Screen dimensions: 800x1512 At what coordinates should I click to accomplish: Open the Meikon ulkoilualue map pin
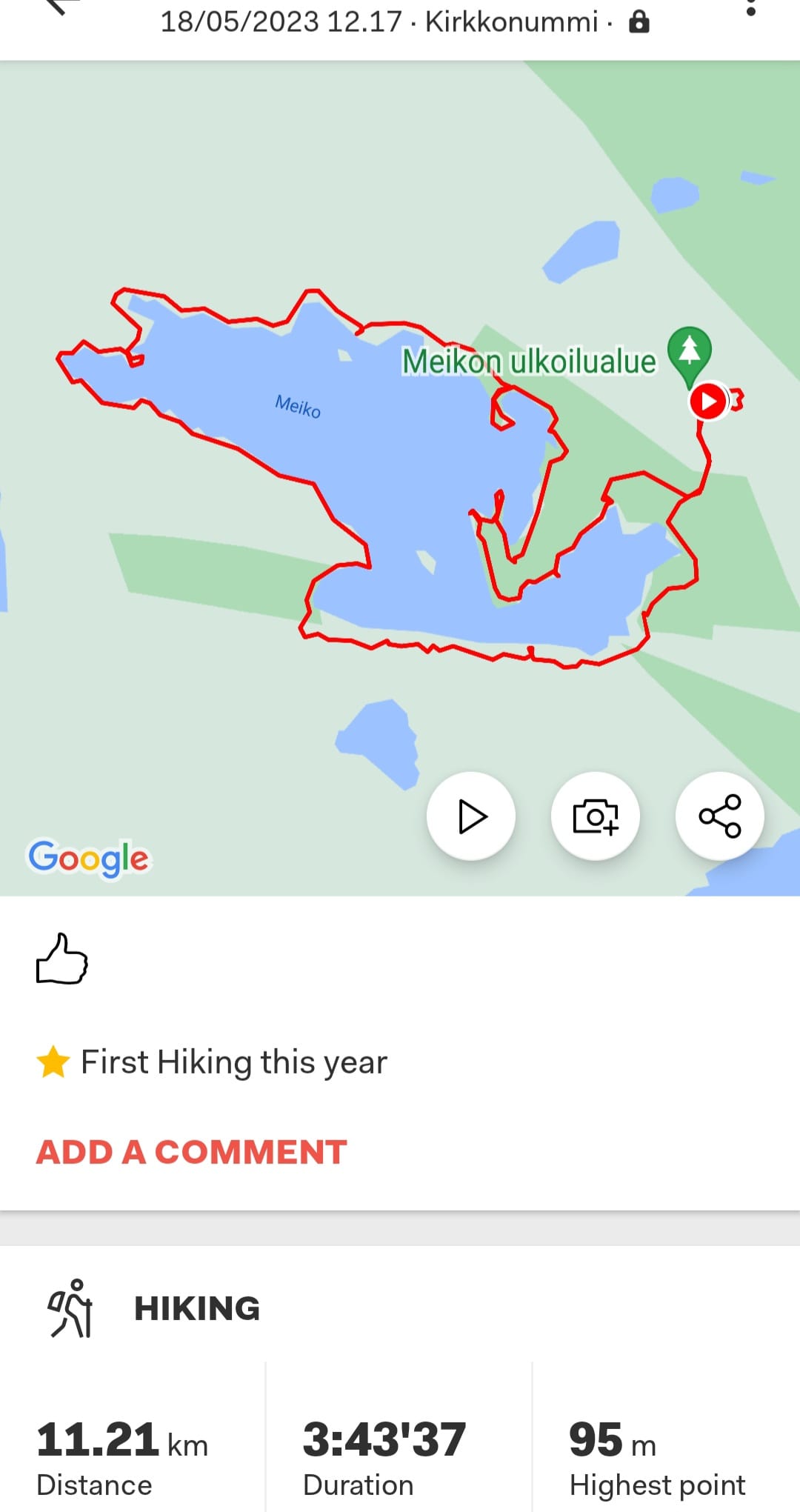(x=690, y=352)
